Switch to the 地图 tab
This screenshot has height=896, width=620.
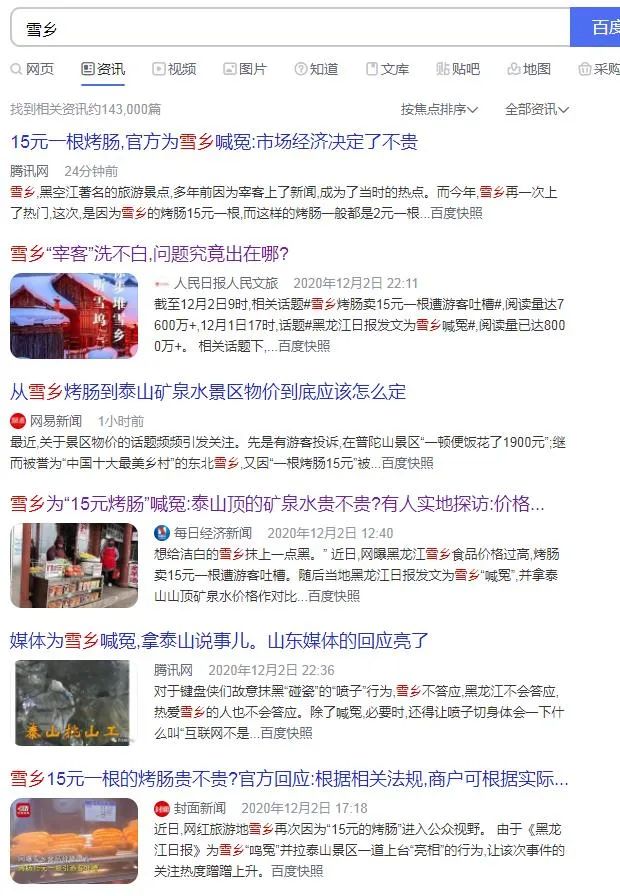coord(529,69)
